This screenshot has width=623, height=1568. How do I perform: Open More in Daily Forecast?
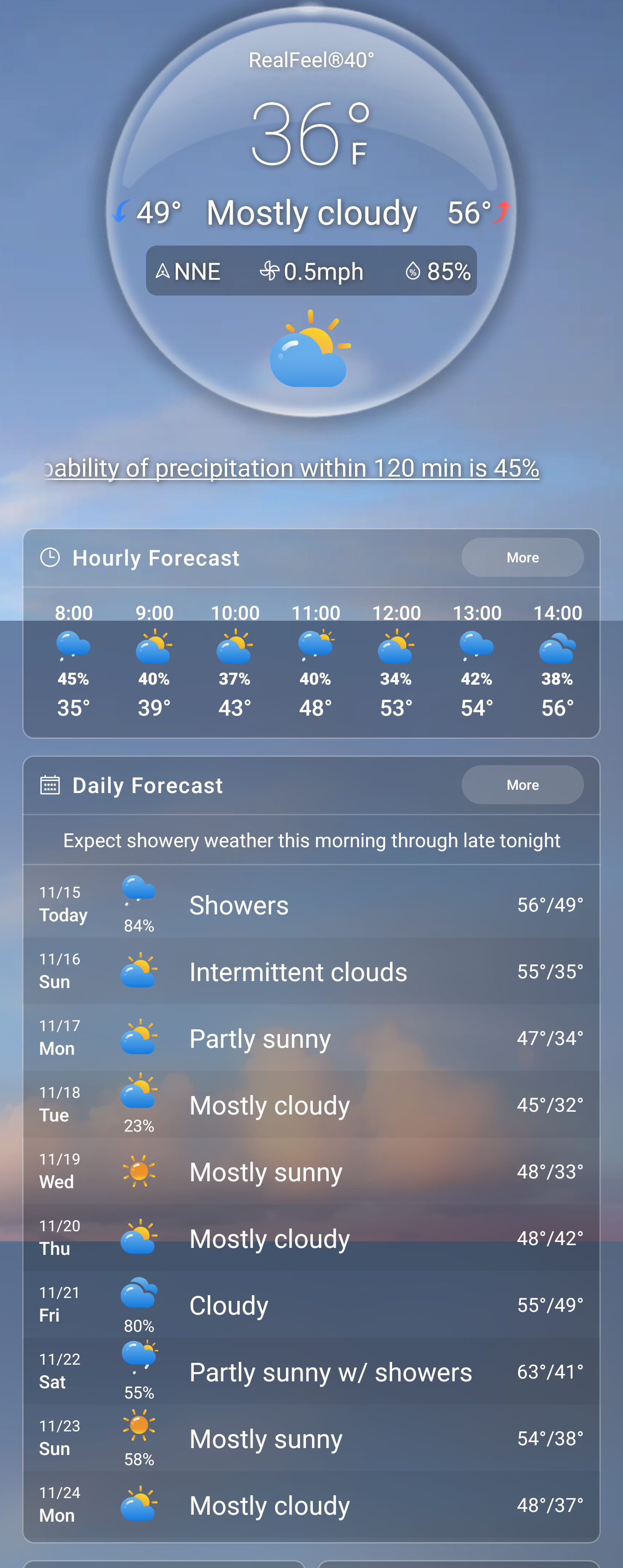[522, 785]
